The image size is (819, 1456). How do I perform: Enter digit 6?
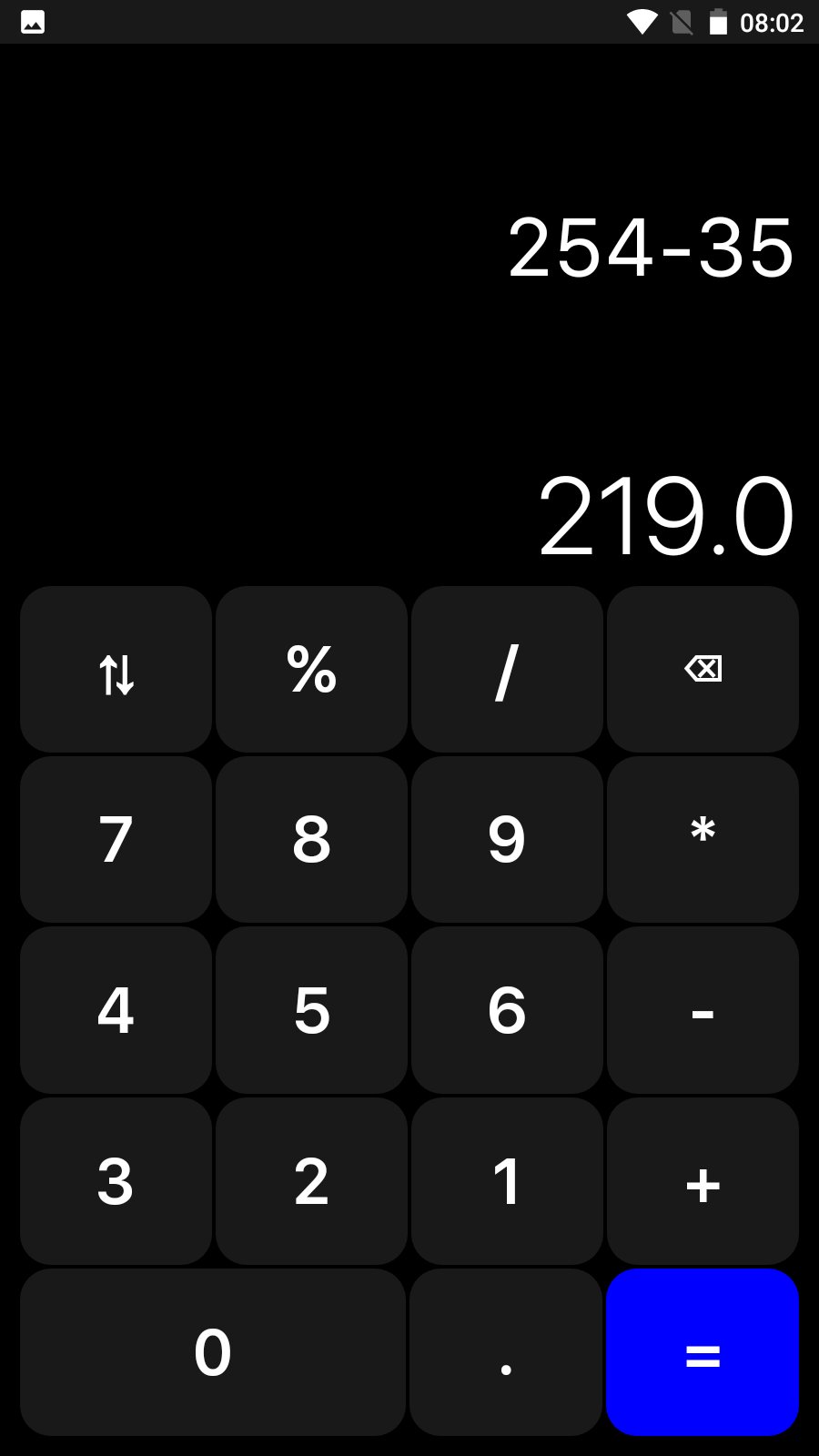[x=507, y=1010]
